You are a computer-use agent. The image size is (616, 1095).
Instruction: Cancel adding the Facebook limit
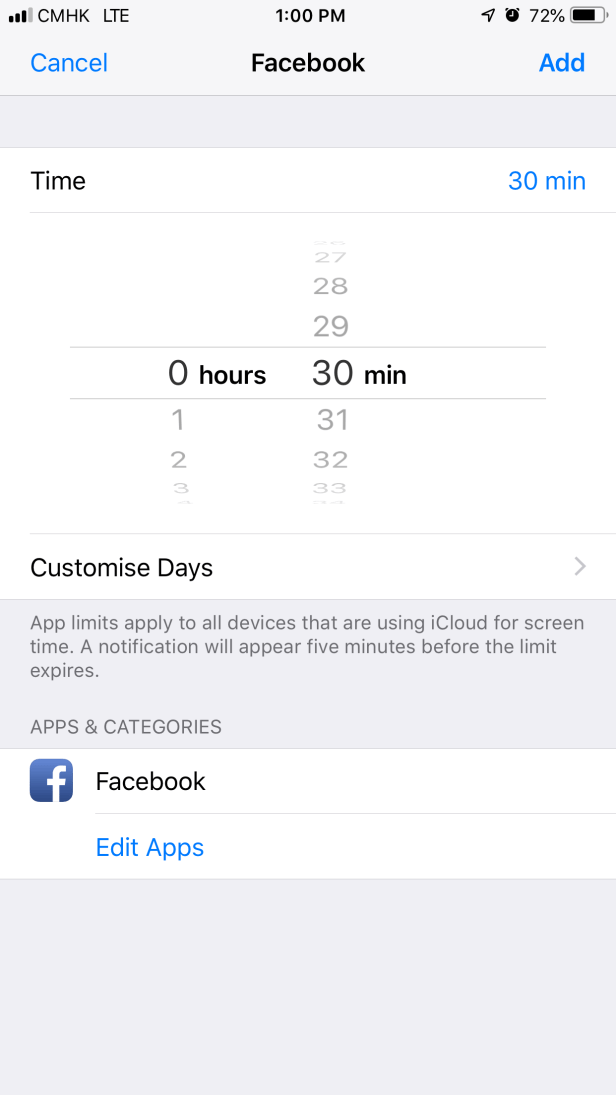[69, 63]
